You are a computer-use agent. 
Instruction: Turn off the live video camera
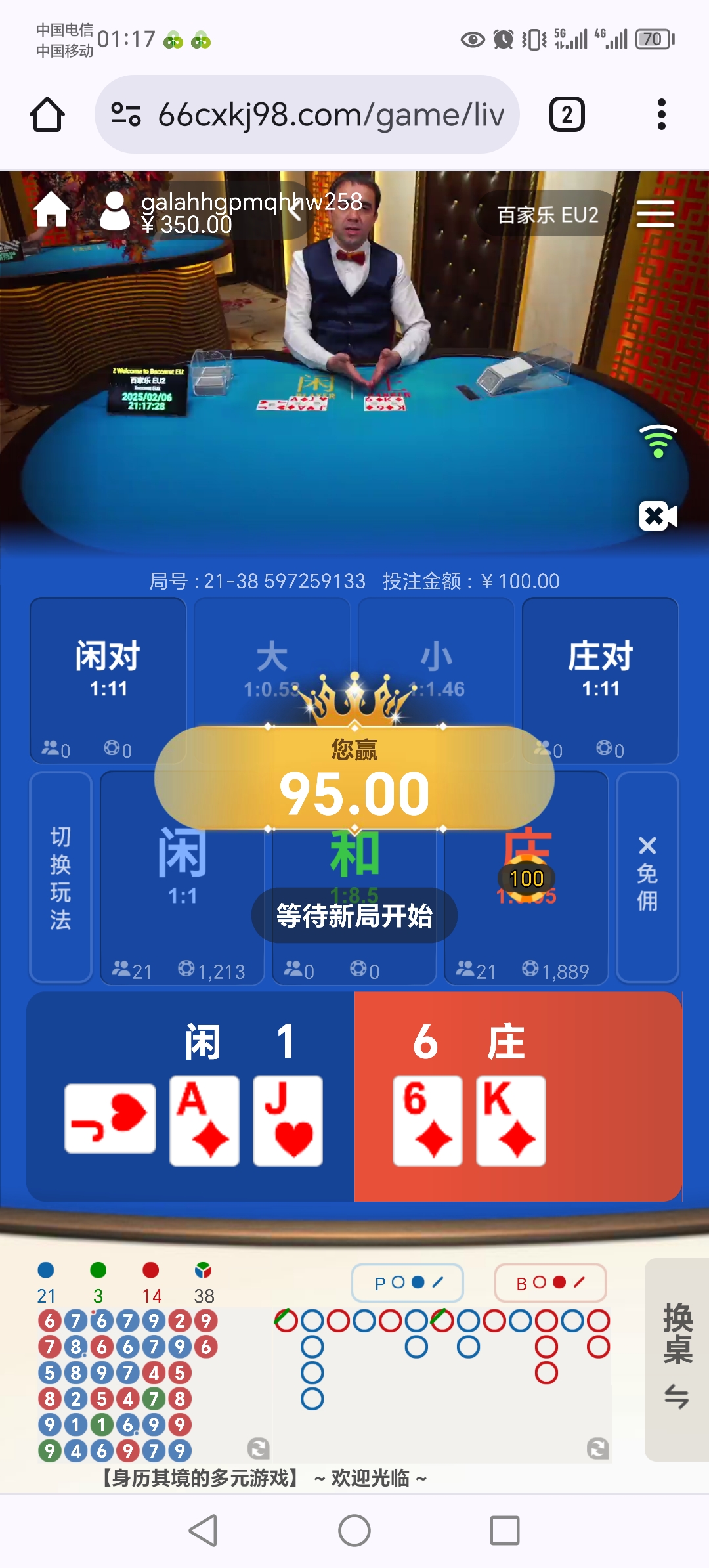658,515
